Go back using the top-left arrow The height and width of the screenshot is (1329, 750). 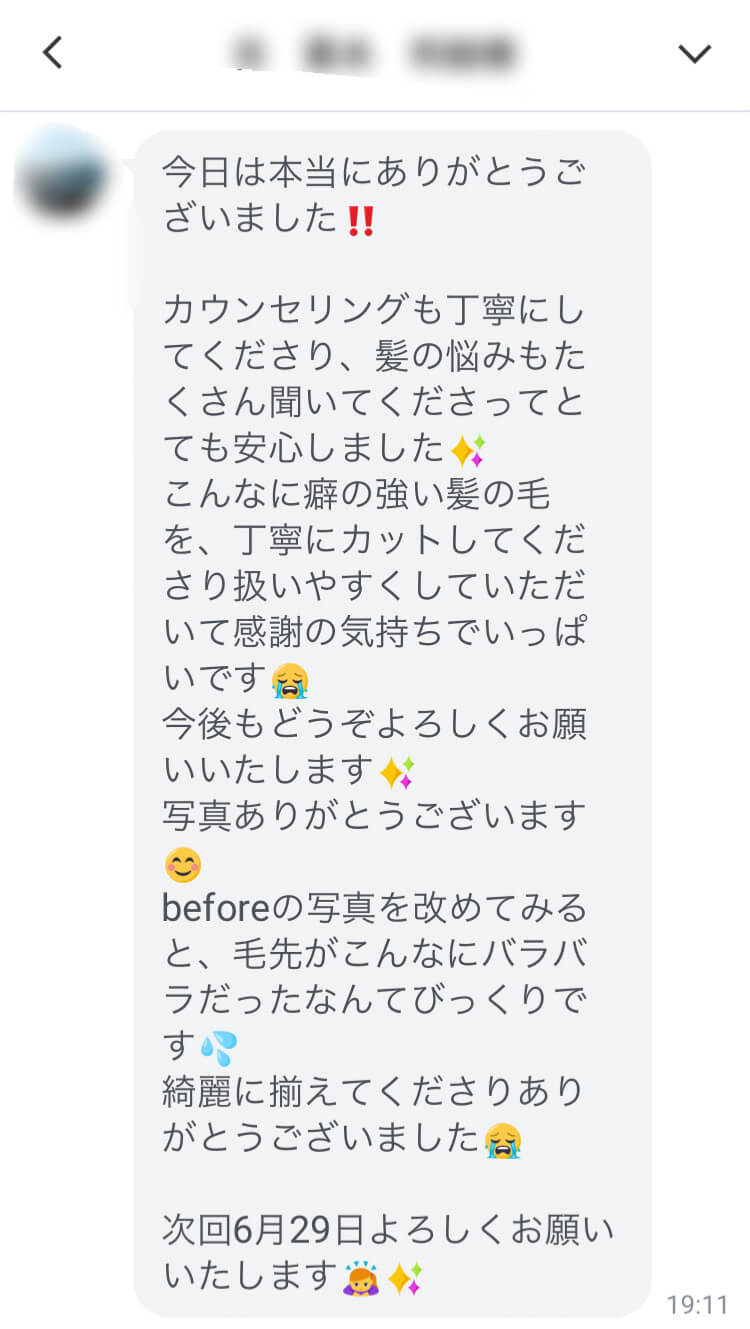(53, 52)
